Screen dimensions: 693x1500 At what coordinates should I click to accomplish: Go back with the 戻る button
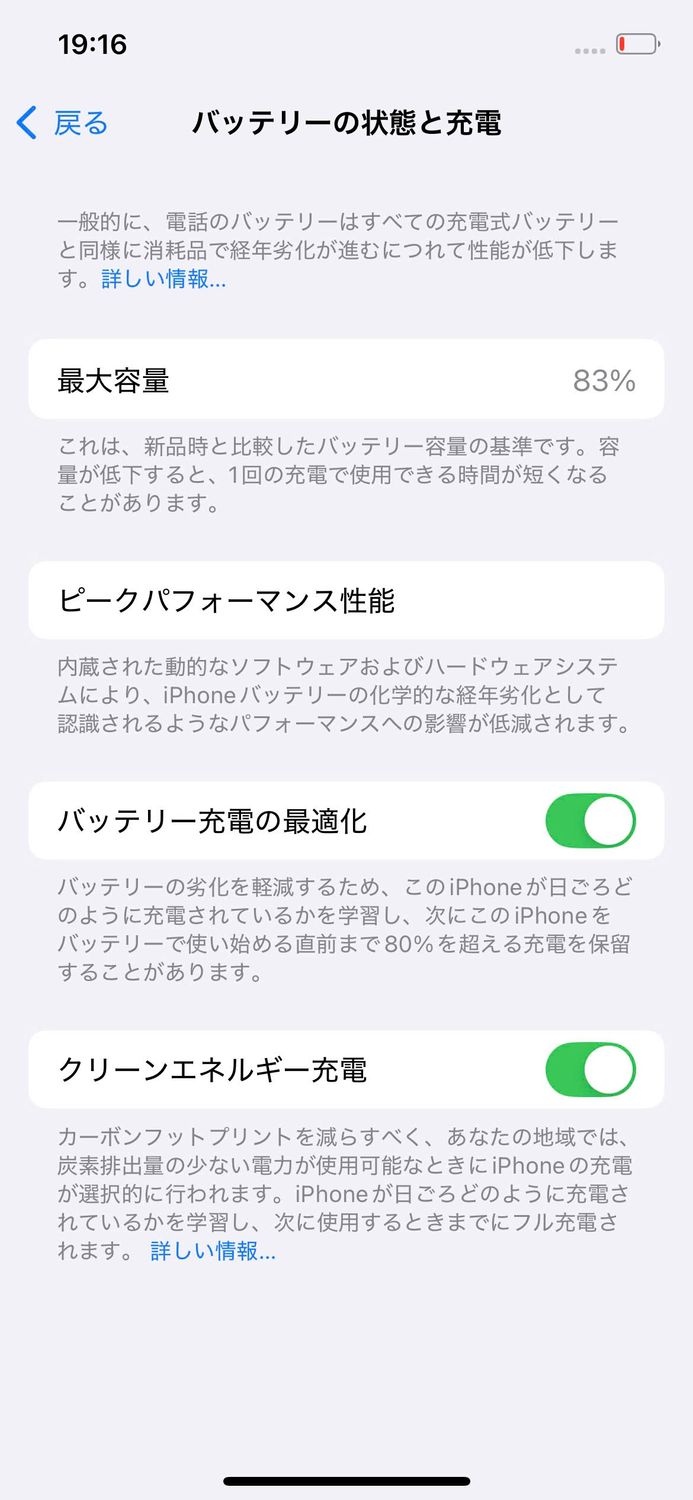click(63, 123)
